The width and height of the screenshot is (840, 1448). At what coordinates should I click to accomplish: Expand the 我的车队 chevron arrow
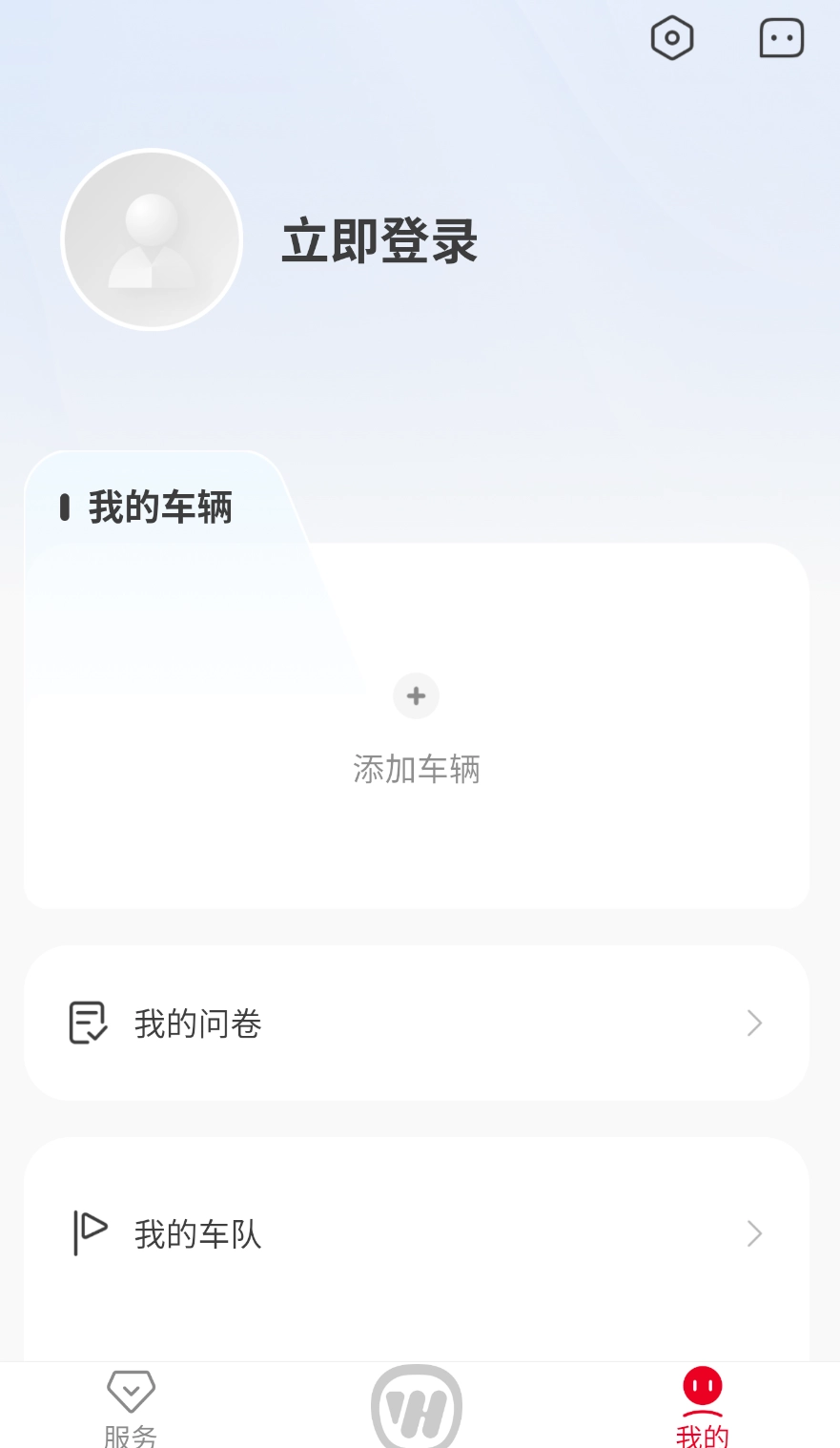pyautogui.click(x=755, y=1233)
